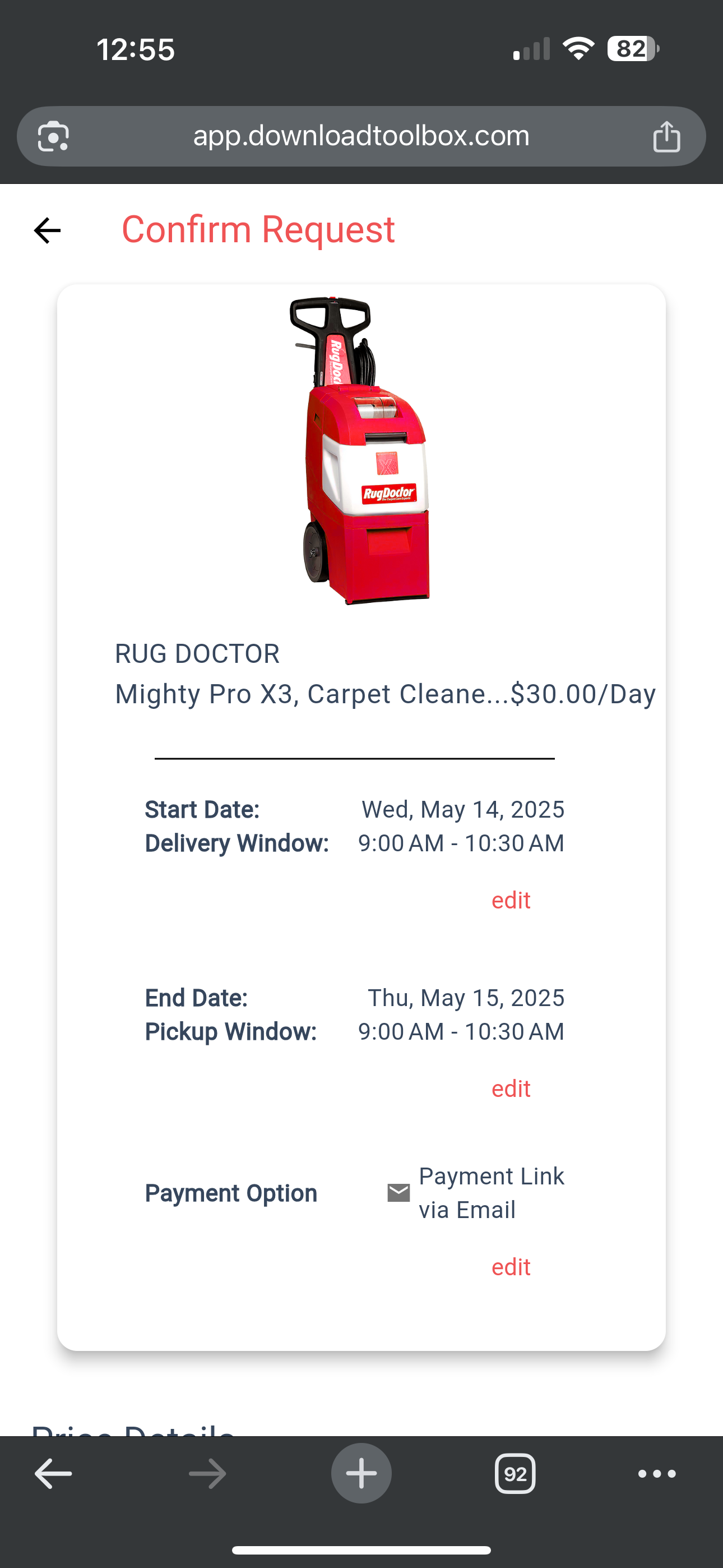Open a new browser tab
The image size is (723, 1568).
coord(361,1474)
